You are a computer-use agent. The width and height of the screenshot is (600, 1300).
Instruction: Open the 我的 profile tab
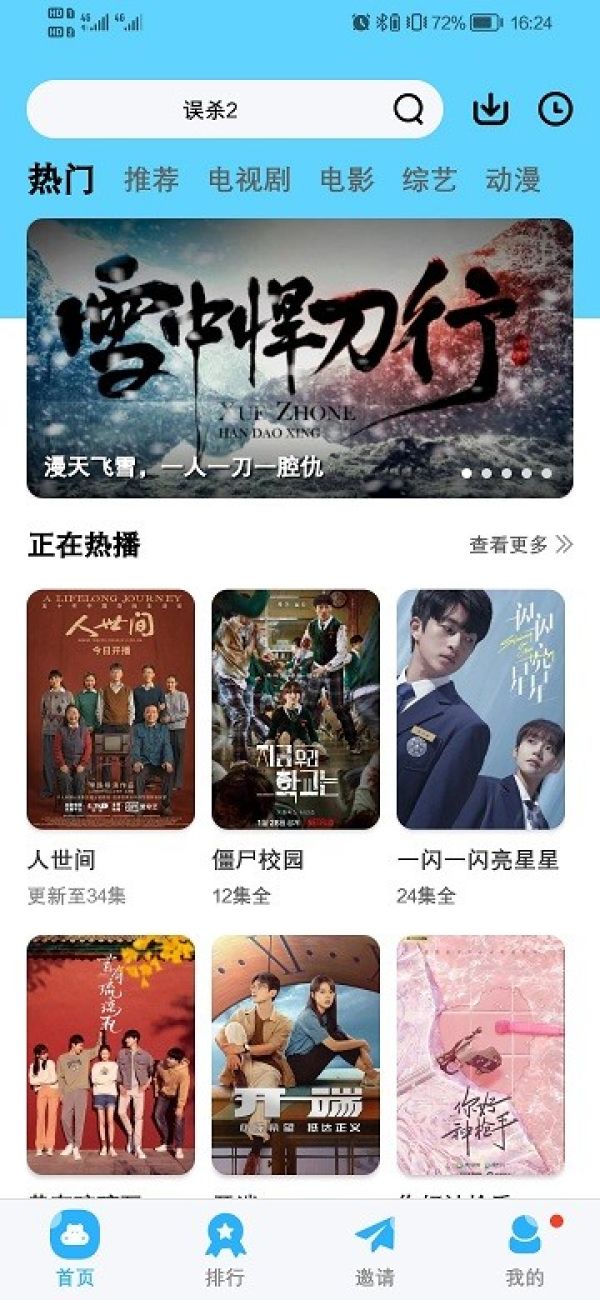point(525,1250)
